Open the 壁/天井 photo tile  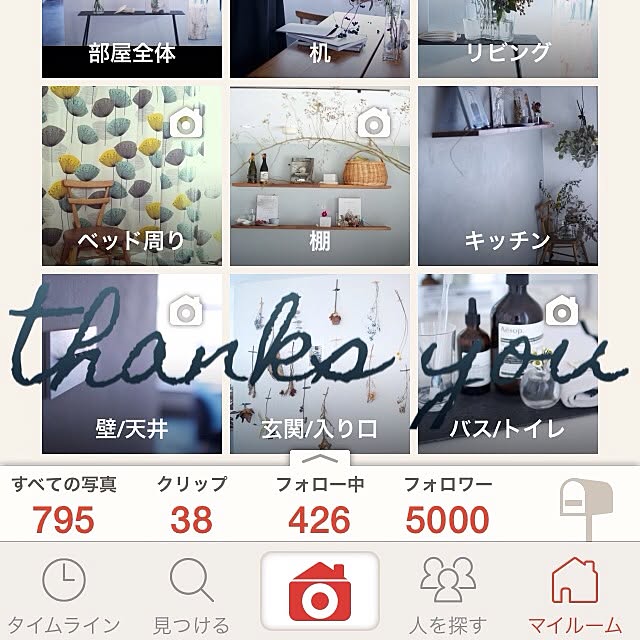click(x=131, y=364)
